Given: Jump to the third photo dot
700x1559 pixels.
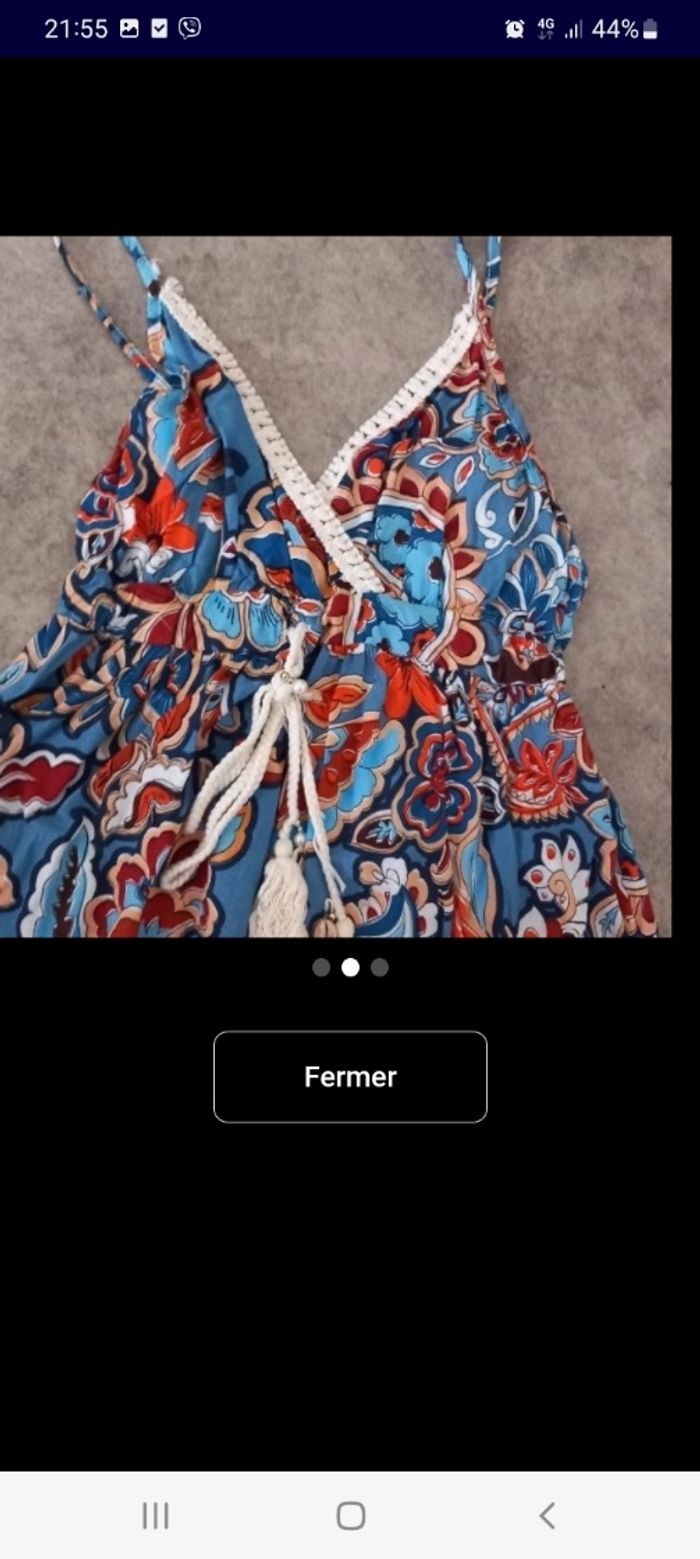Looking at the screenshot, I should click(379, 967).
